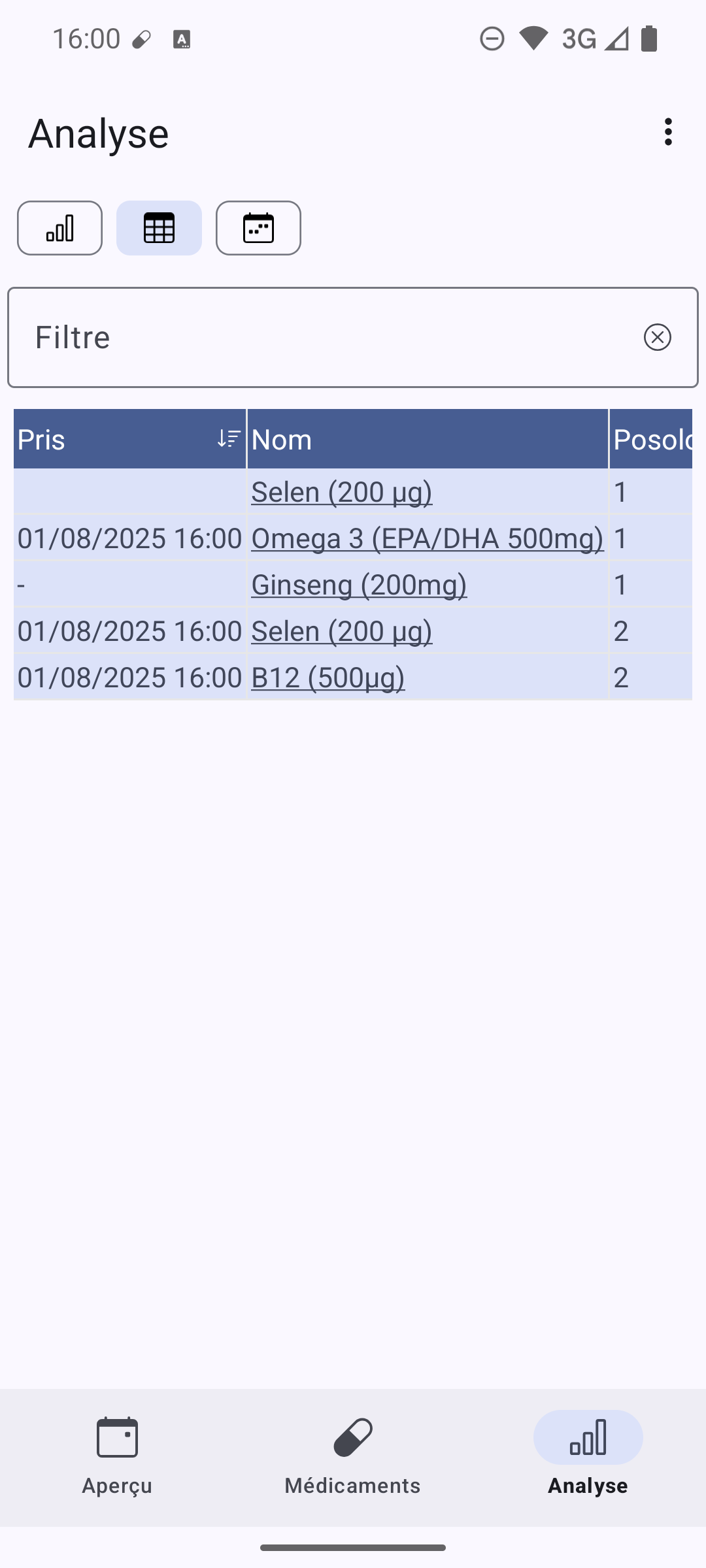
Task: Clear the Filtre field
Action: point(657,337)
